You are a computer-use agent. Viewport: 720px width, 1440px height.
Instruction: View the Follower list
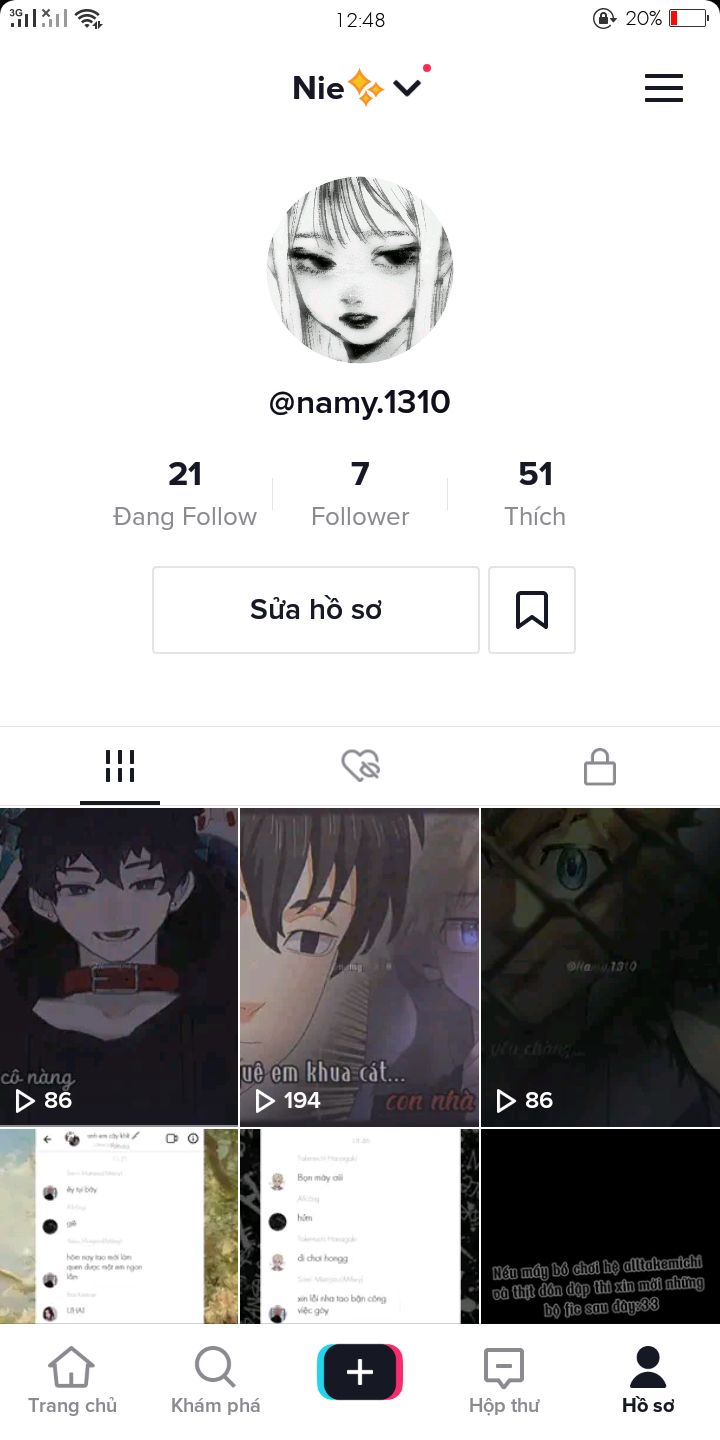click(360, 493)
